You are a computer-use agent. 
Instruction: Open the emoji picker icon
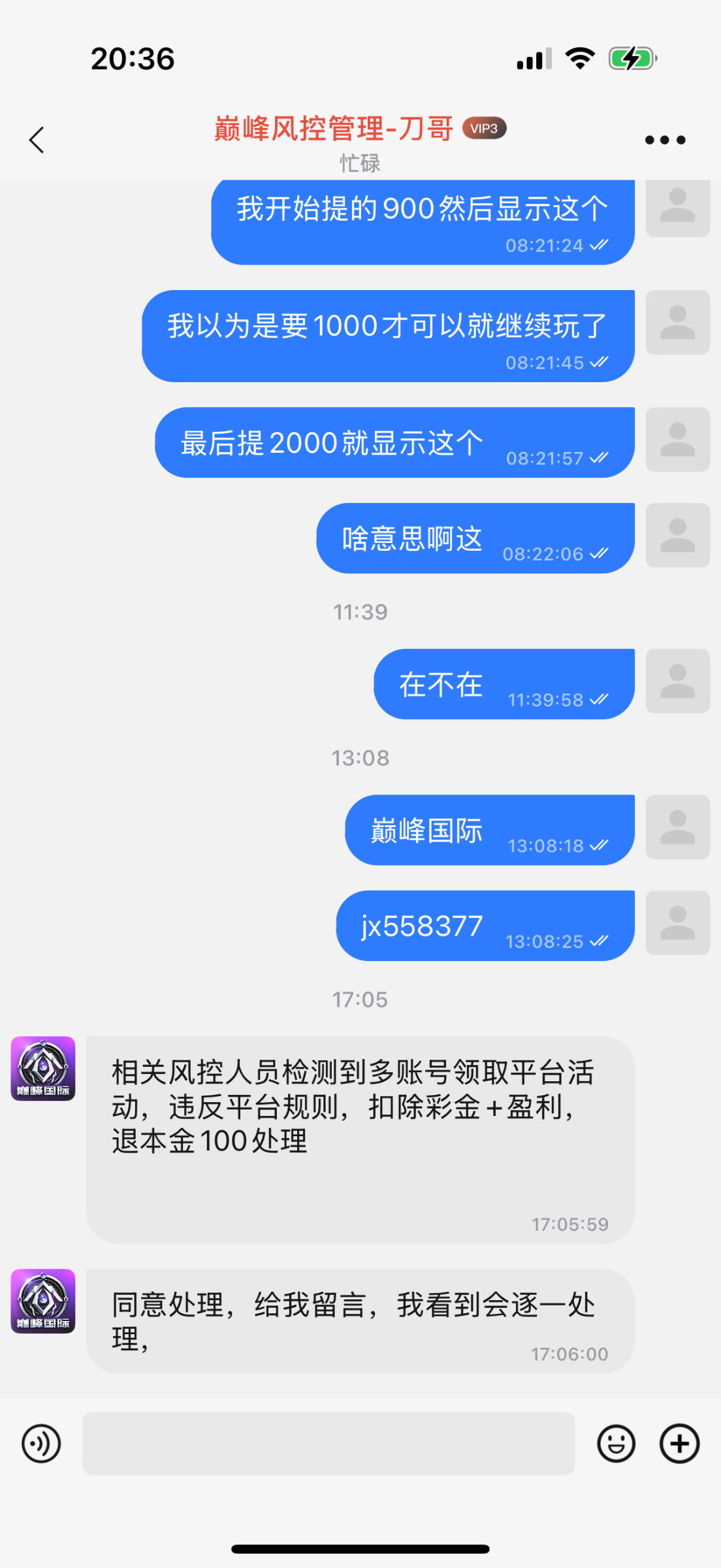(617, 1445)
